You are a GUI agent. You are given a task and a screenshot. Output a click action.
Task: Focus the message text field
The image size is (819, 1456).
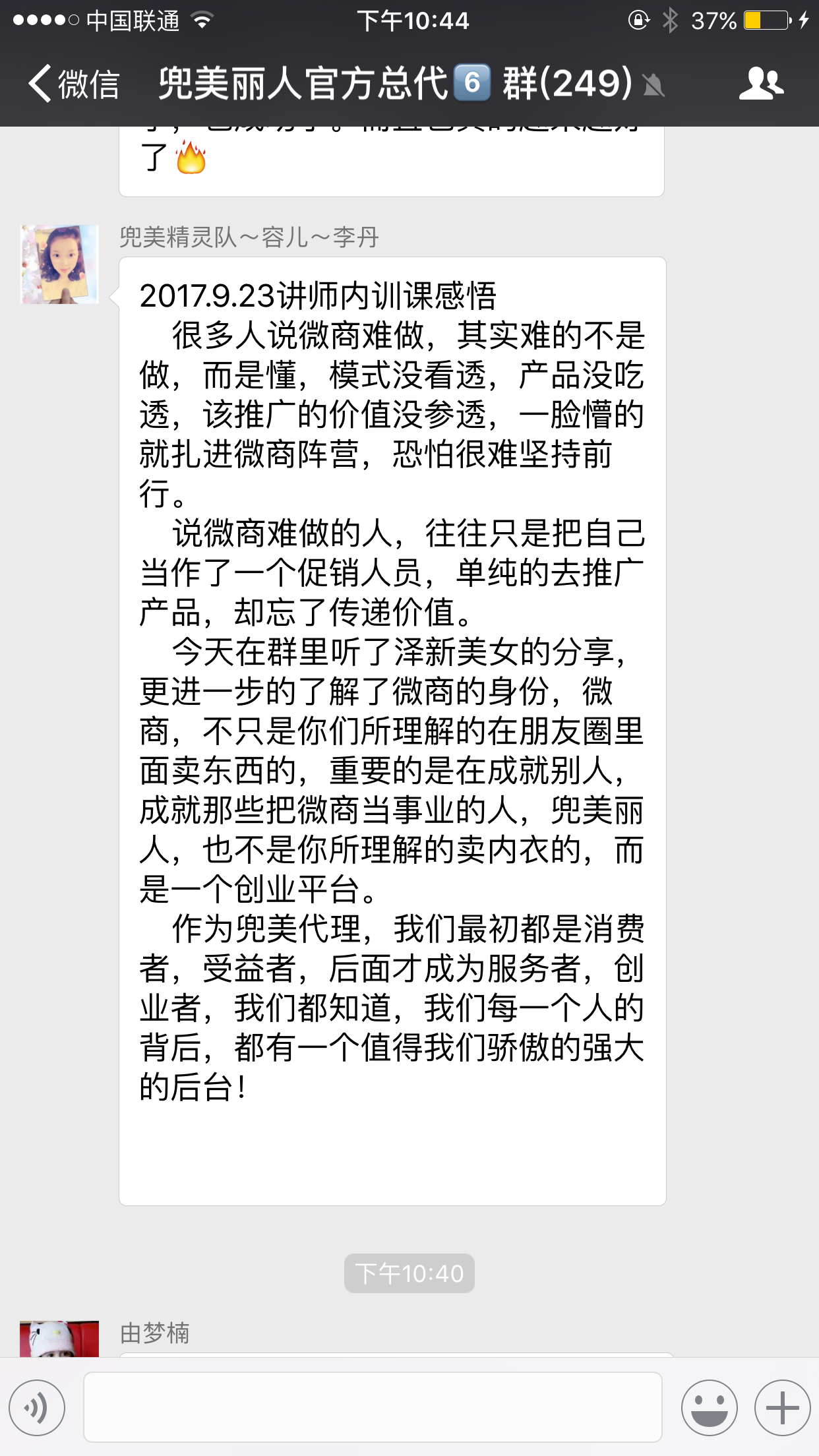pos(373,1407)
